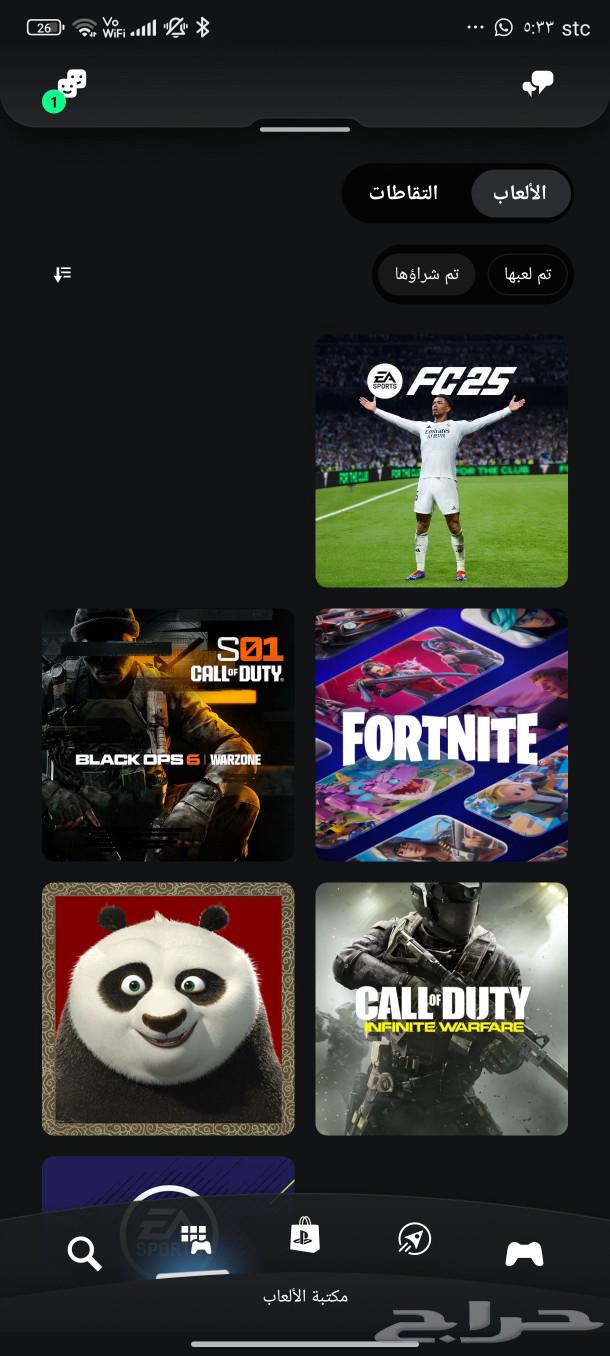Open the party chat icon
This screenshot has height=1356, width=610.
tap(538, 85)
